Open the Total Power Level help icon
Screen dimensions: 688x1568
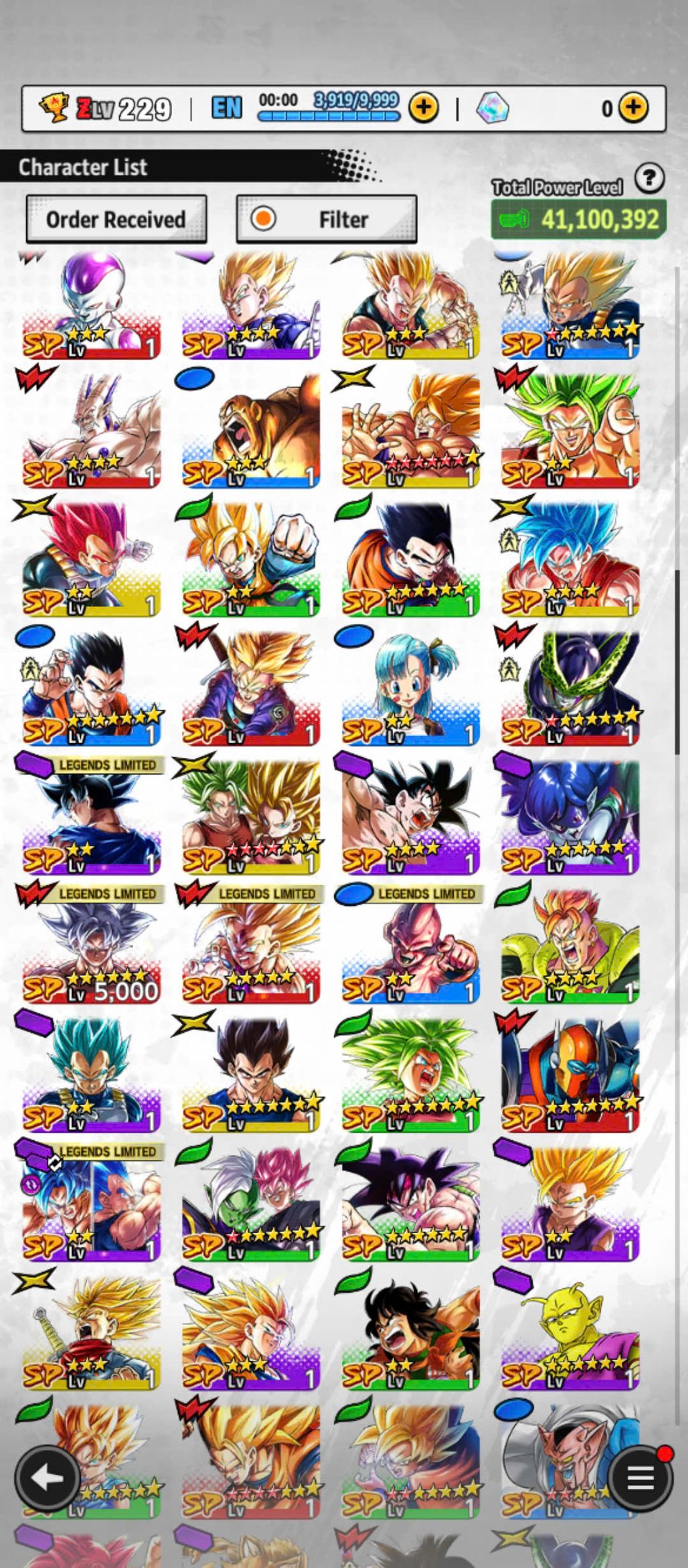649,179
